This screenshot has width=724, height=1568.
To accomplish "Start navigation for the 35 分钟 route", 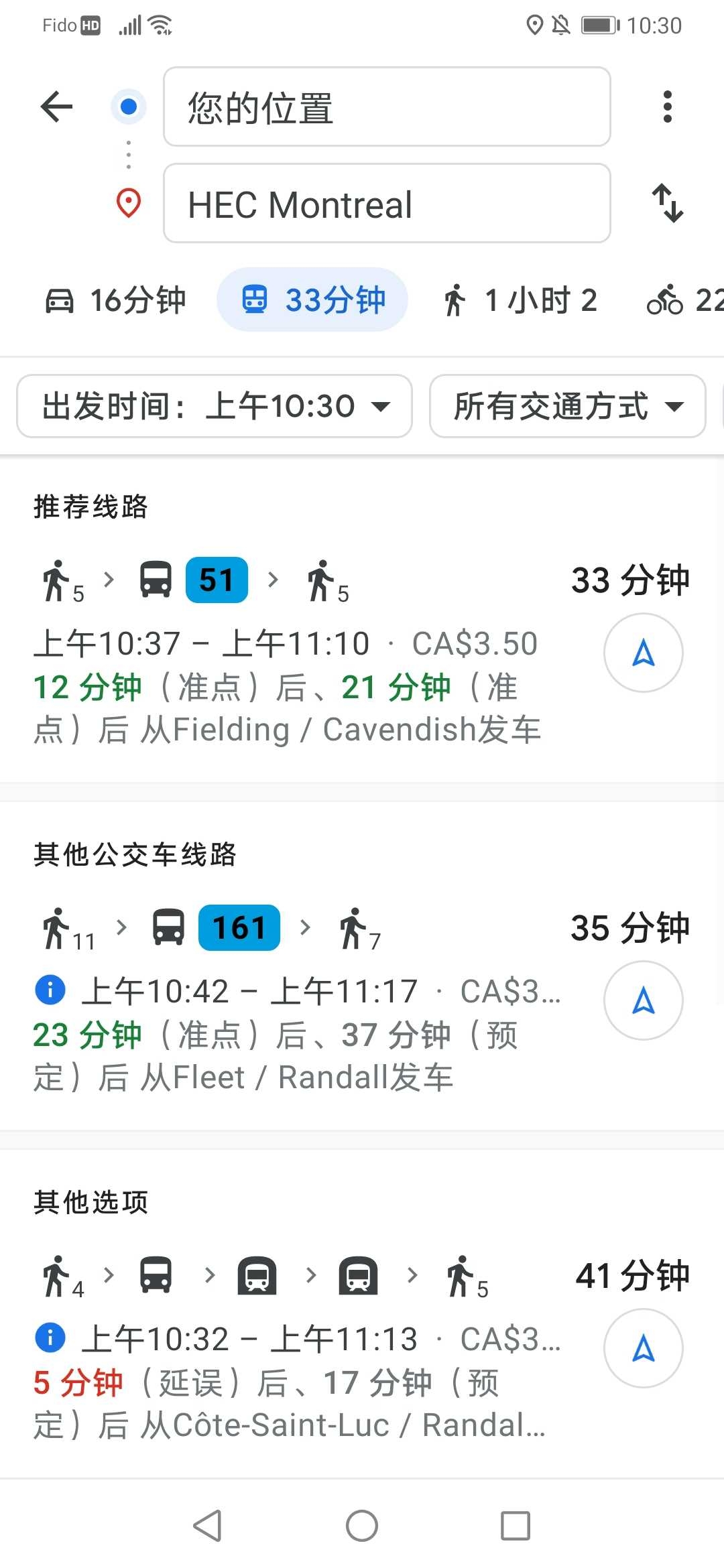I will (644, 1000).
